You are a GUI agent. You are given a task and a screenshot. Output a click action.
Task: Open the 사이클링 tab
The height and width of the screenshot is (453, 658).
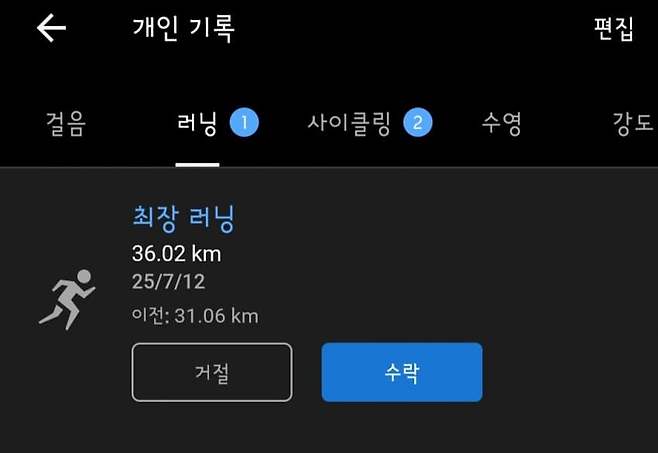click(x=349, y=124)
